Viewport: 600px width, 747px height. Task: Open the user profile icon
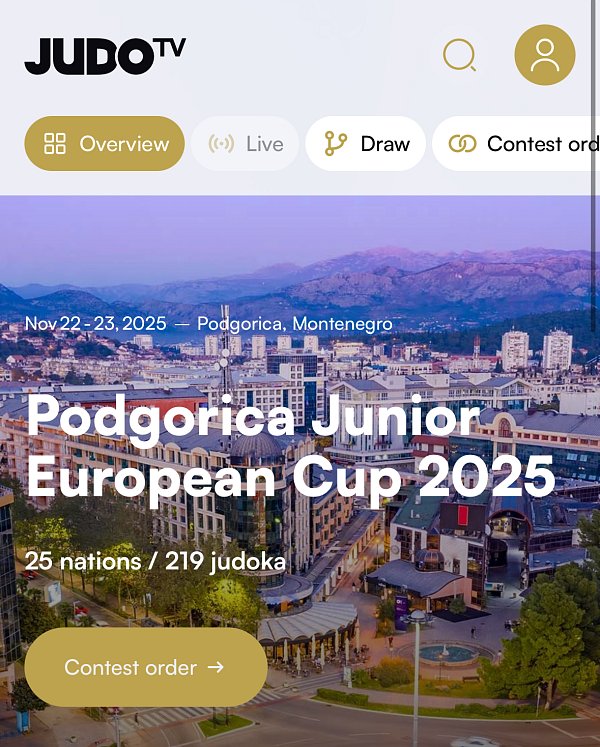click(x=545, y=55)
